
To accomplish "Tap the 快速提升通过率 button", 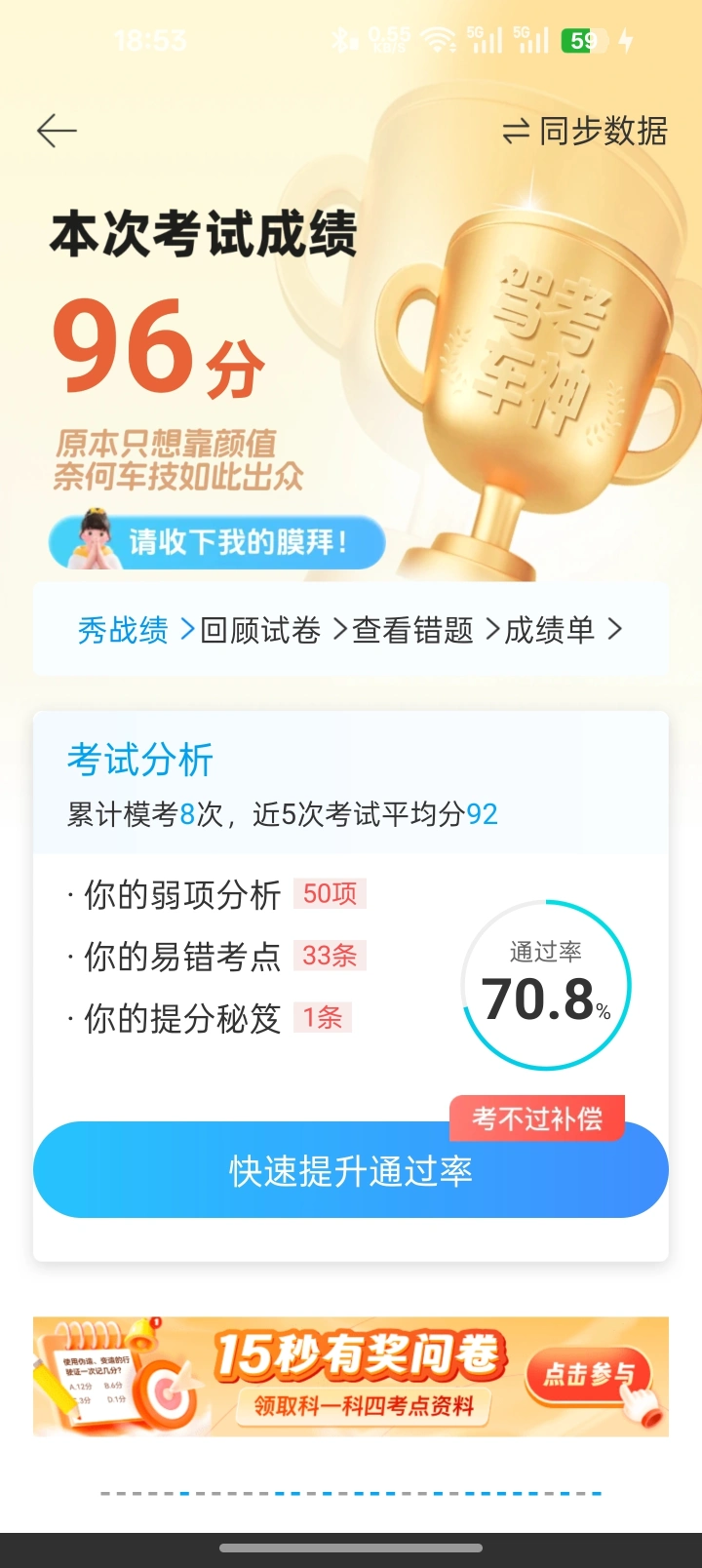I will 351,1170.
